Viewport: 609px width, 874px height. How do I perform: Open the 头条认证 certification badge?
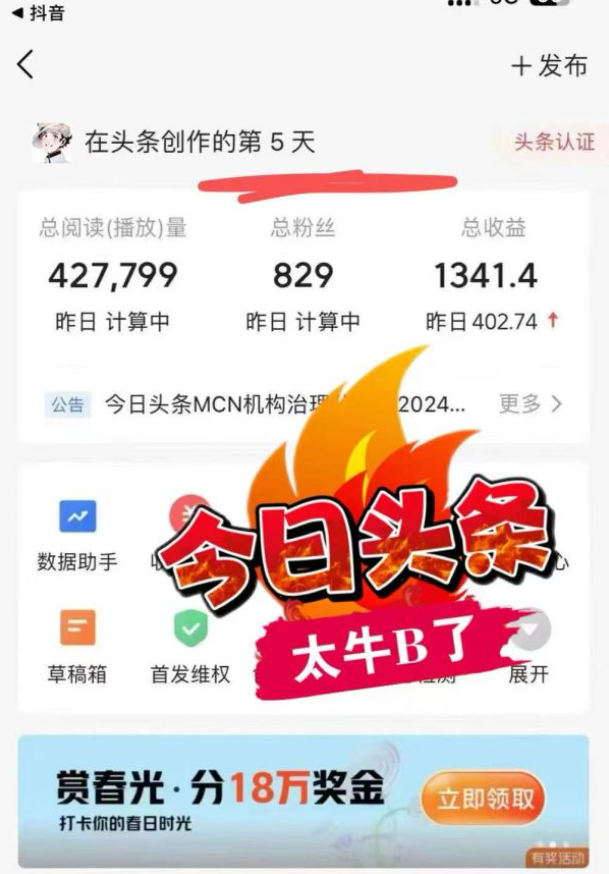(x=553, y=142)
